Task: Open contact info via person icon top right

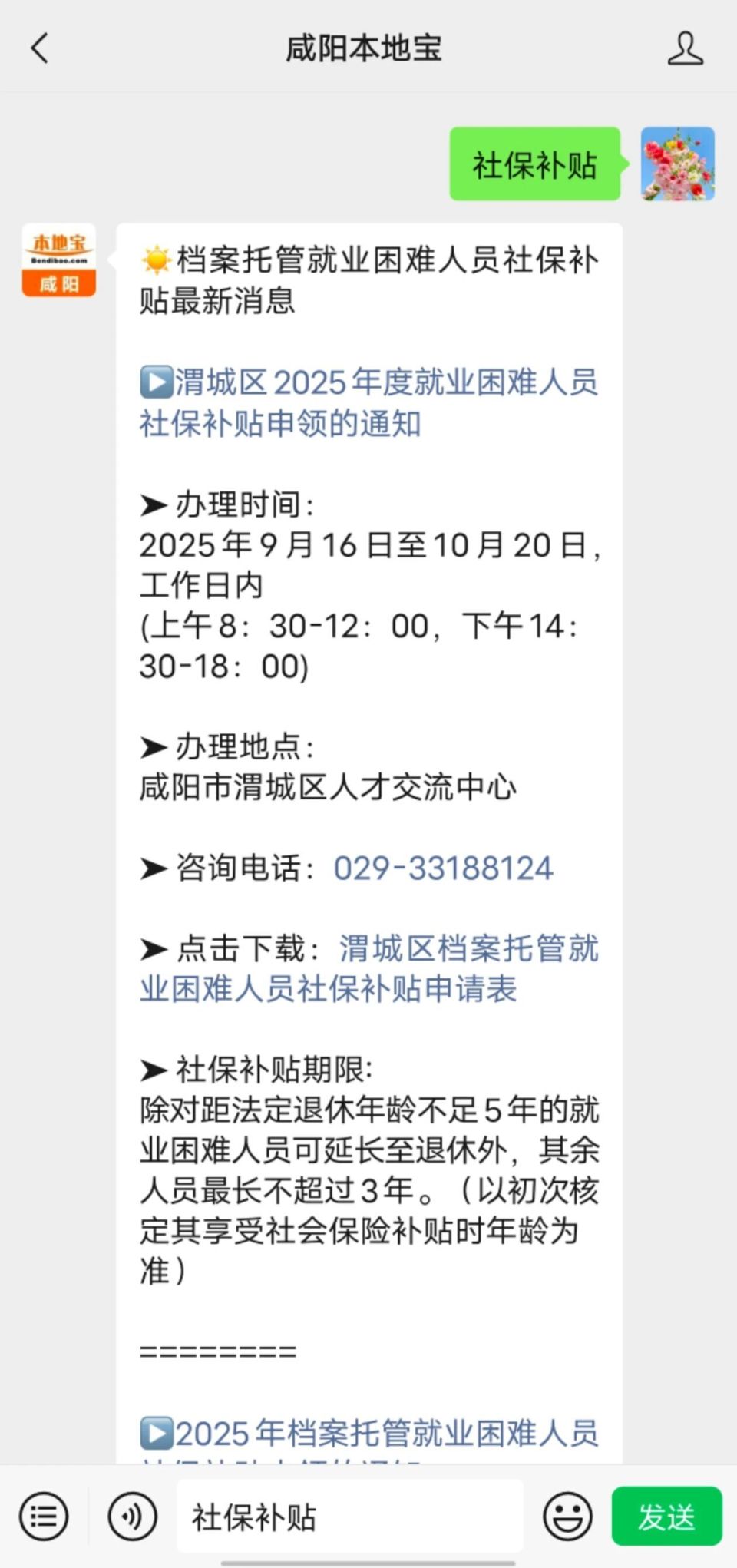Action: [686, 48]
